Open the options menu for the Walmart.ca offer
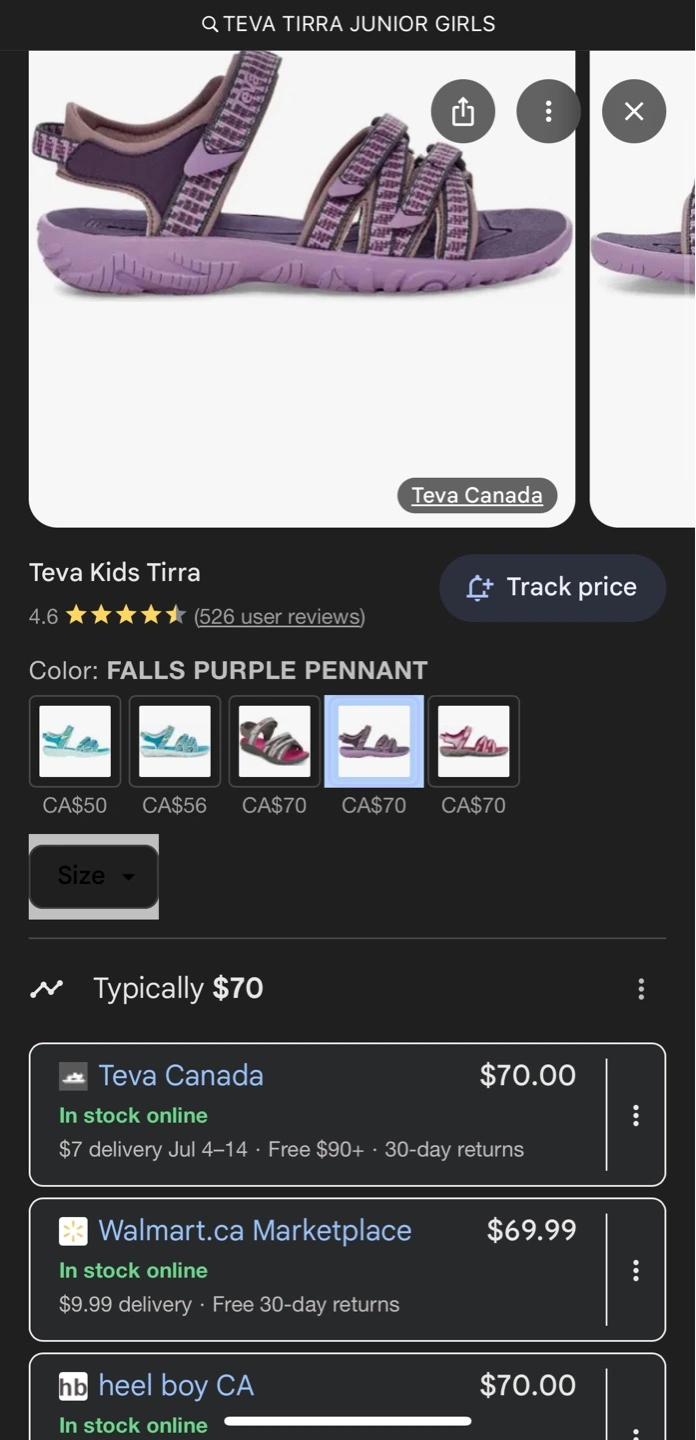 click(636, 1270)
